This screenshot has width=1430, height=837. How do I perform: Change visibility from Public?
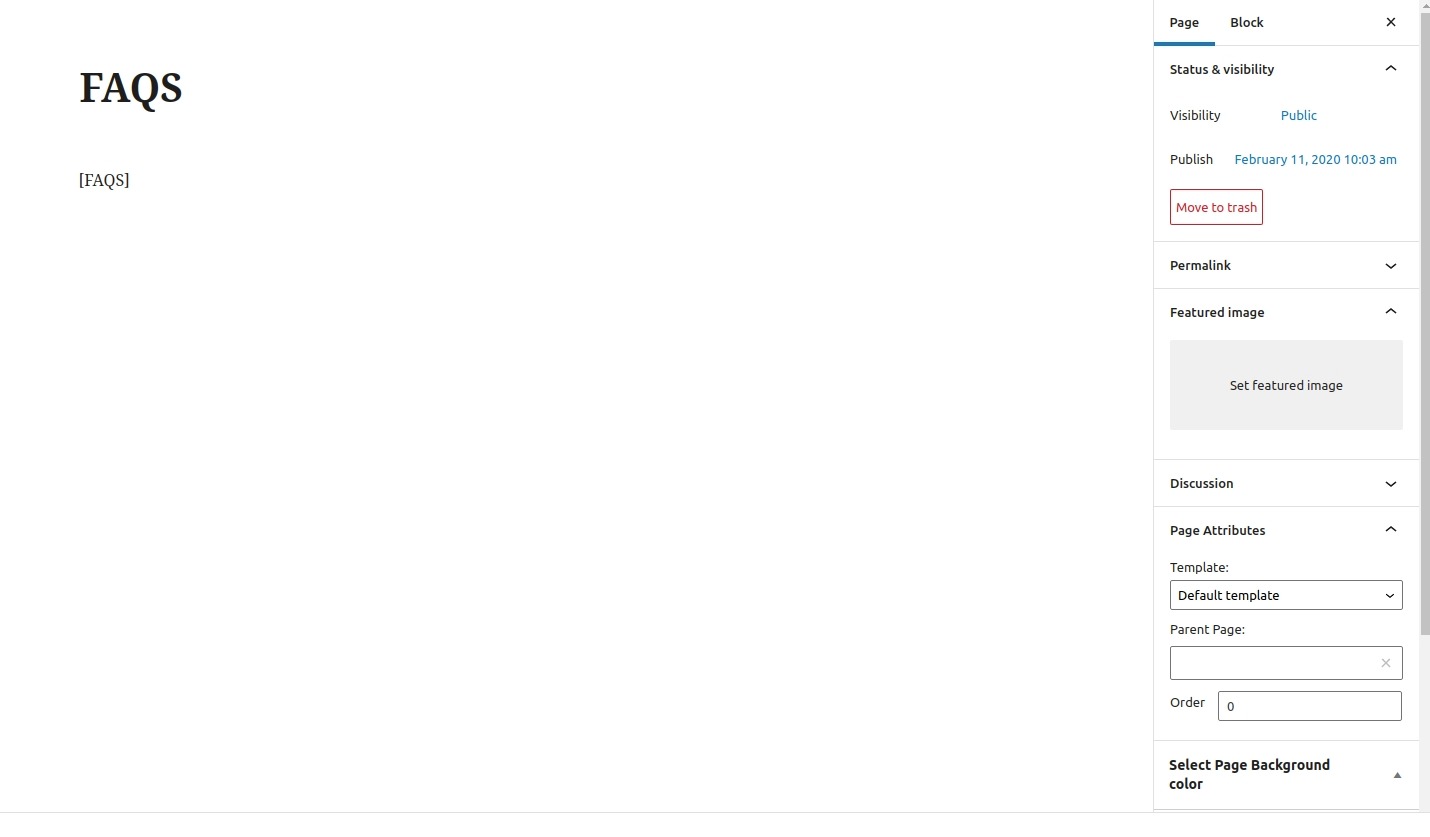click(1298, 115)
